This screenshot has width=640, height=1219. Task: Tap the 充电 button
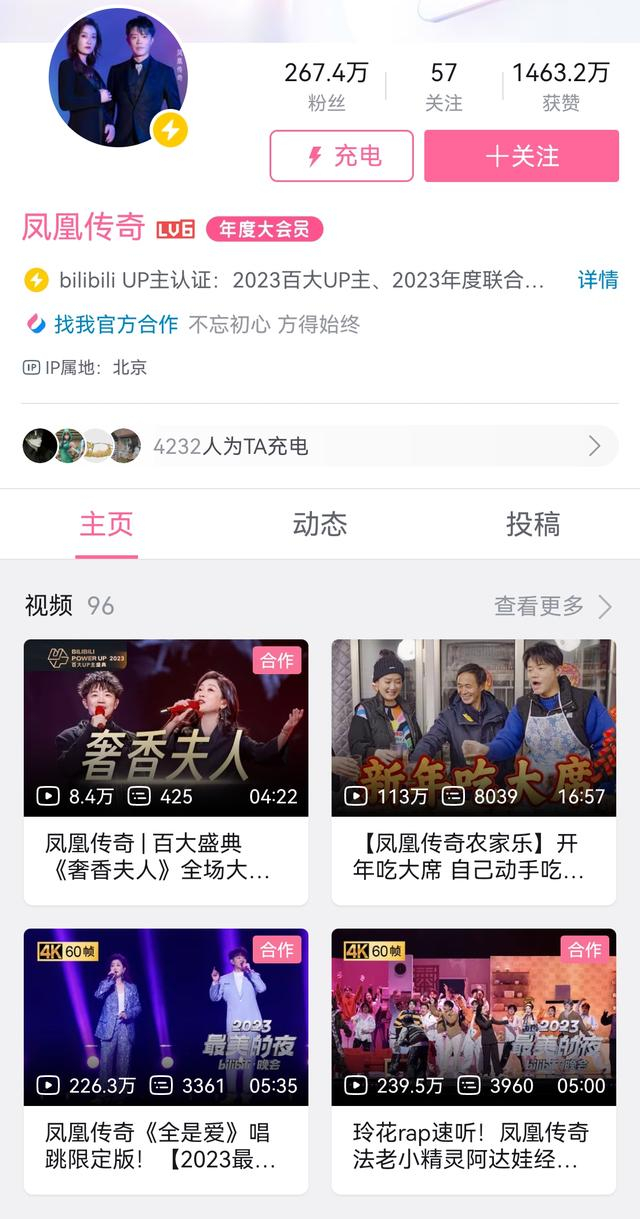[x=341, y=156]
